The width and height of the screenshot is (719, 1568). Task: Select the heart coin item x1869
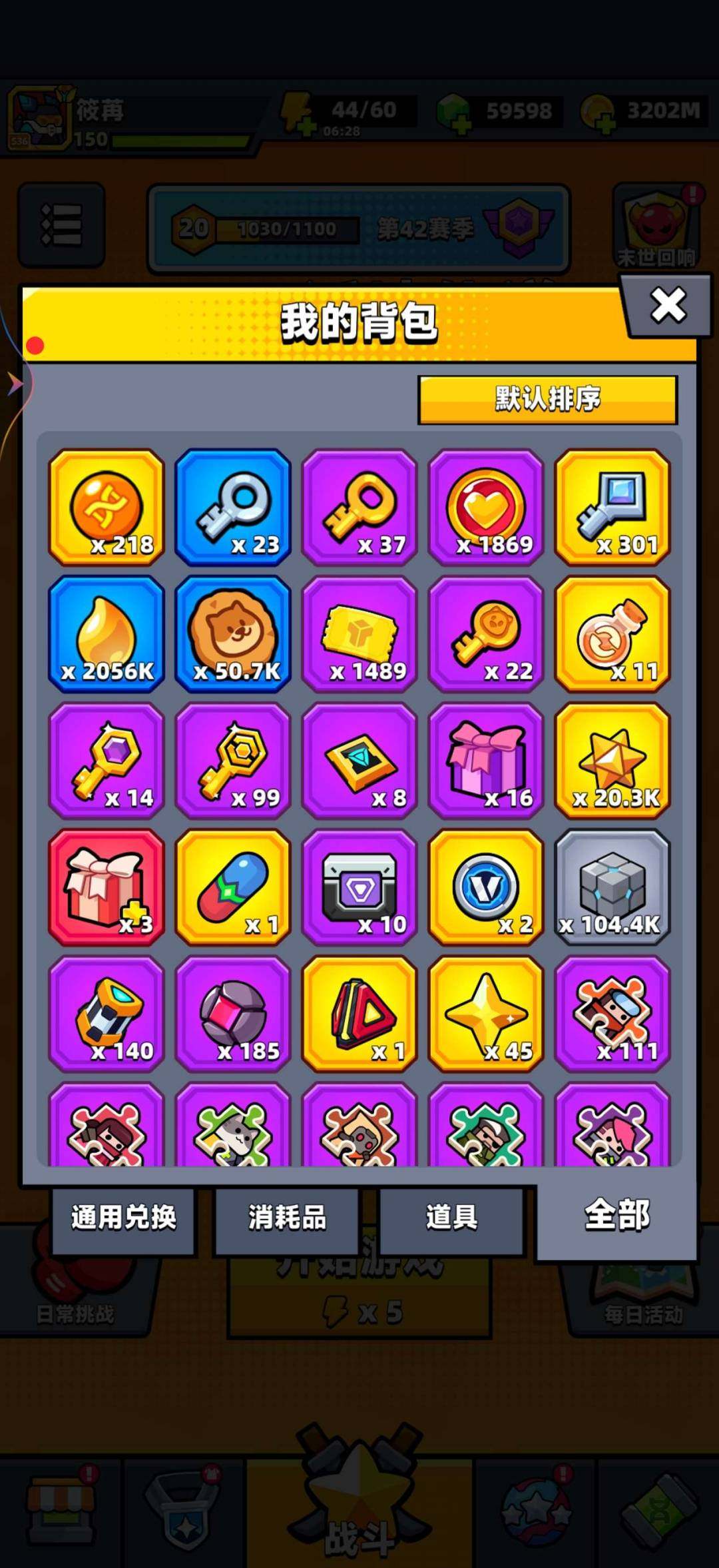pos(486,508)
